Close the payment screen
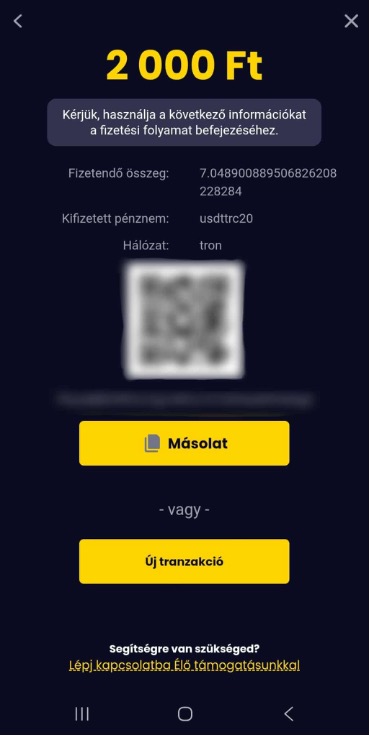The width and height of the screenshot is (370, 736). (x=351, y=21)
